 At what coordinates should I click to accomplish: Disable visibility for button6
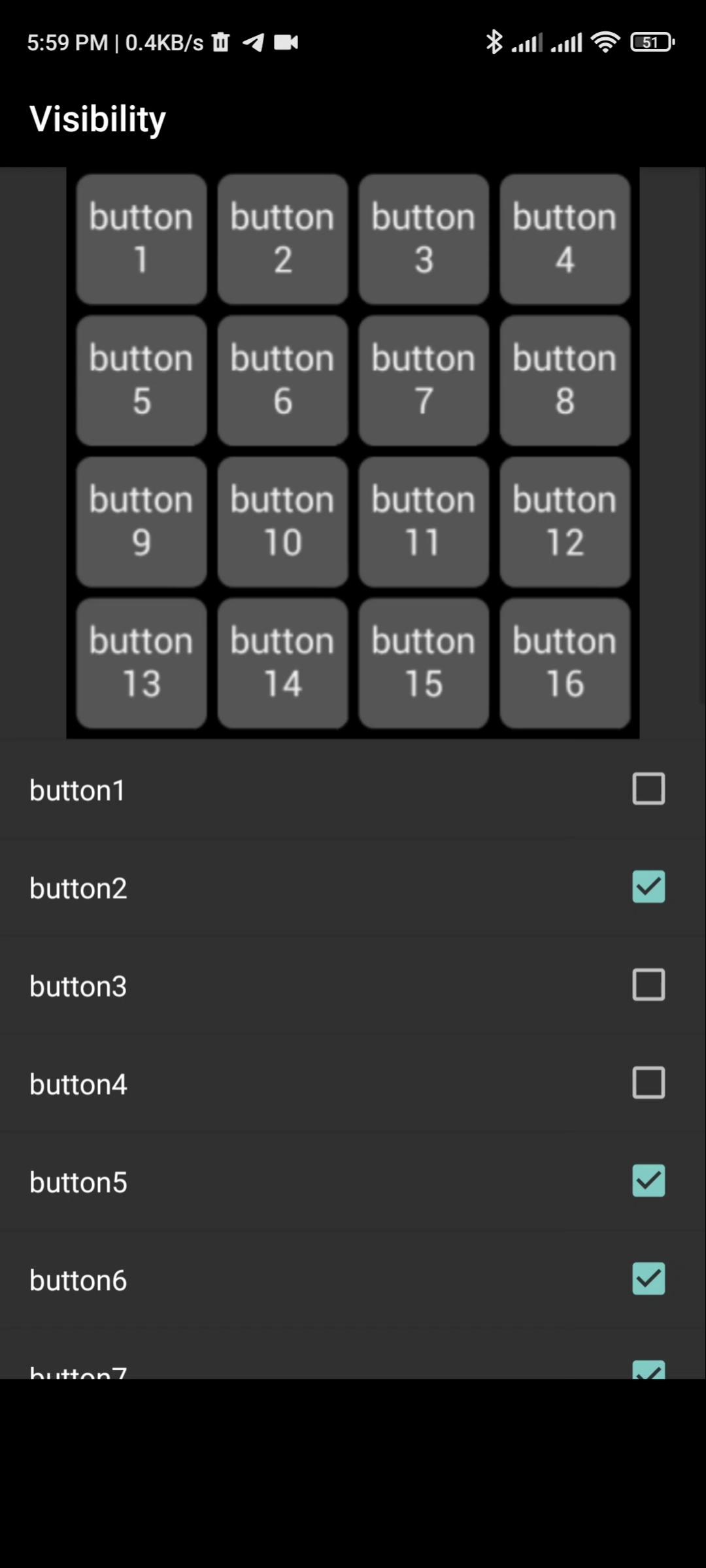click(x=648, y=1281)
